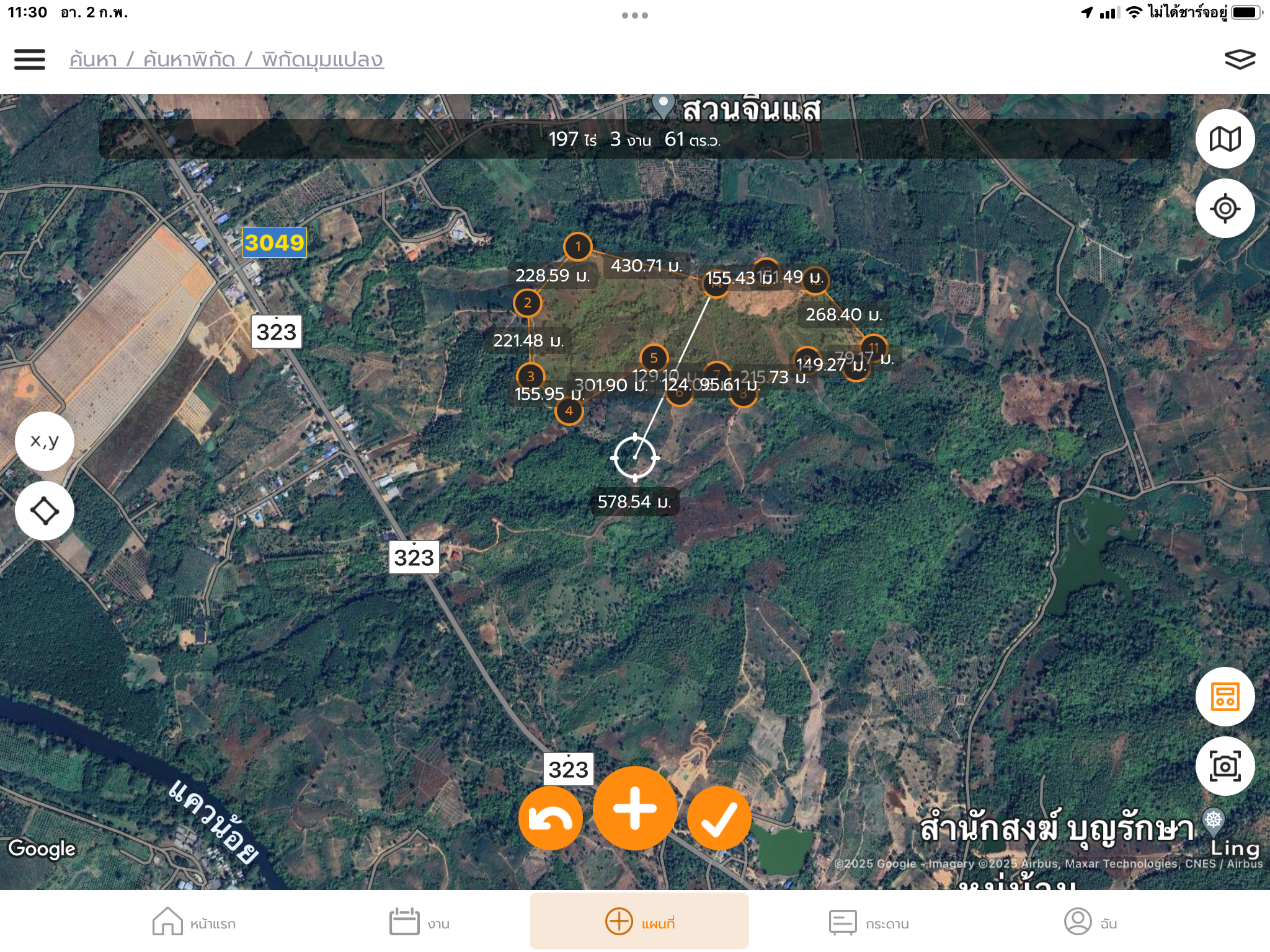Open the สวนจินแส place pin
Screen dimensions: 1270x952
(663, 107)
